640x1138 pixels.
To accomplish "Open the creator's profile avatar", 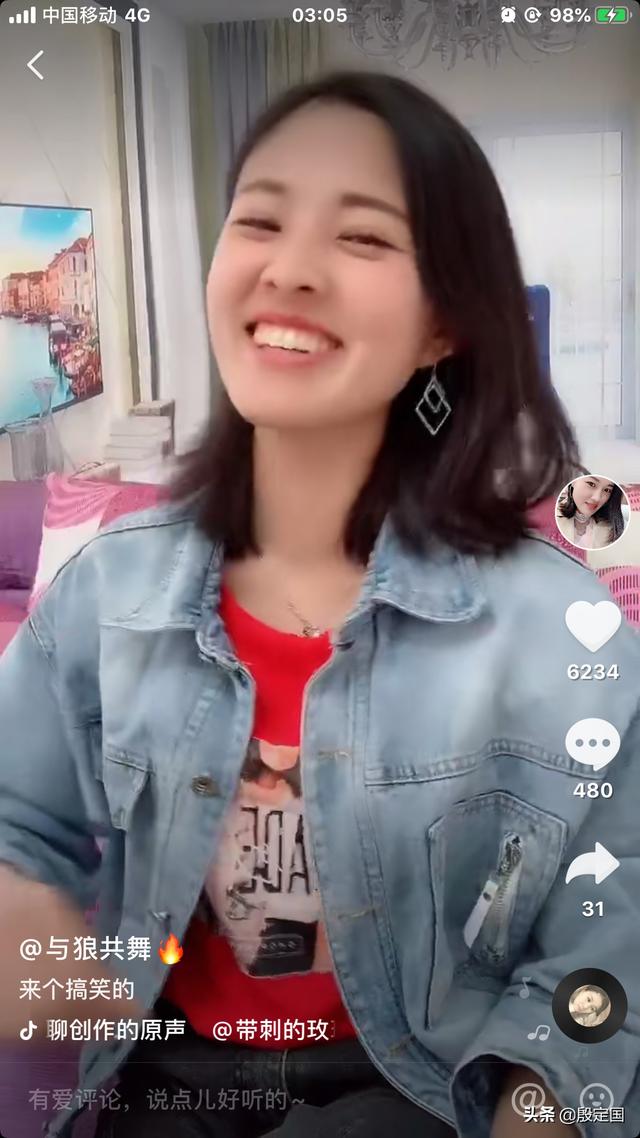I will (x=592, y=513).
